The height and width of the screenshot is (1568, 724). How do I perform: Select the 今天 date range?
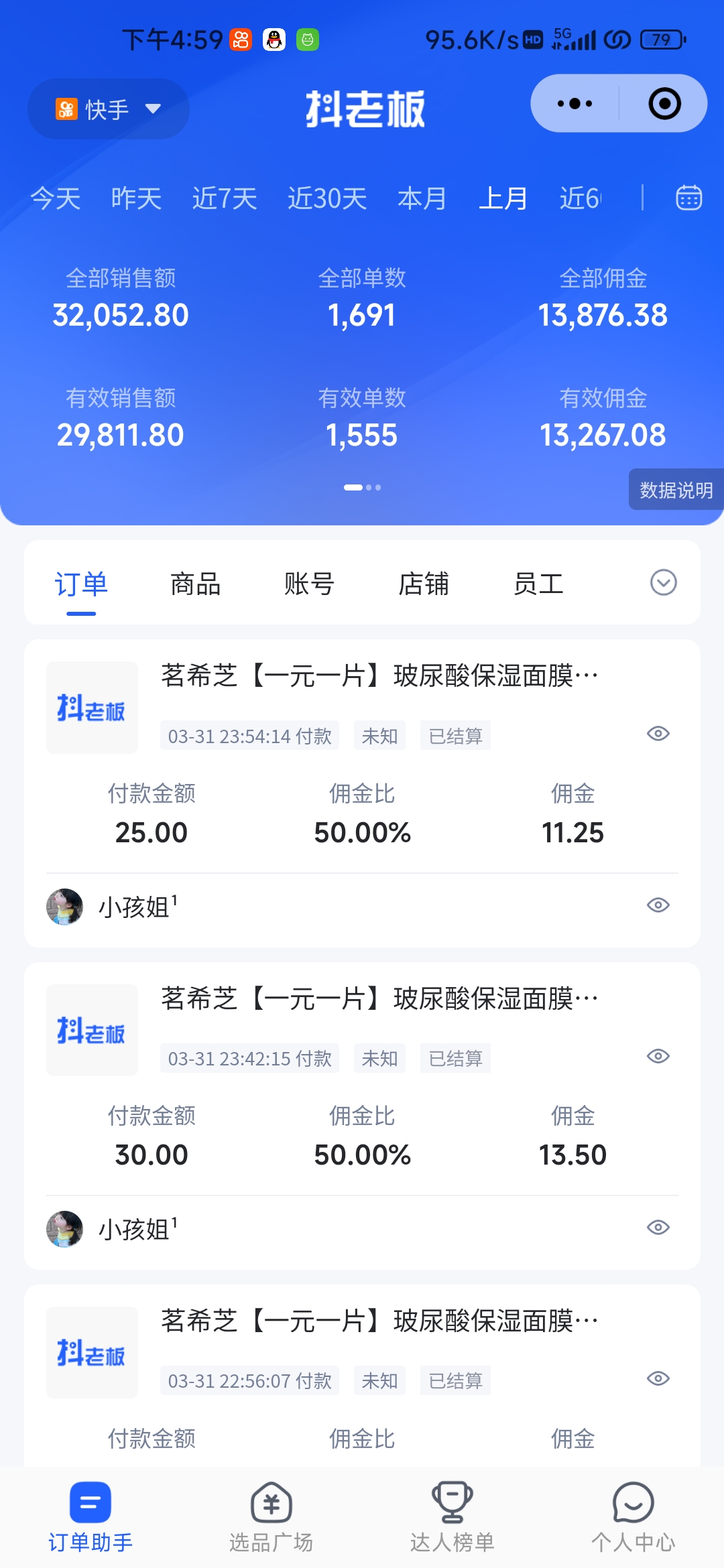coord(56,198)
